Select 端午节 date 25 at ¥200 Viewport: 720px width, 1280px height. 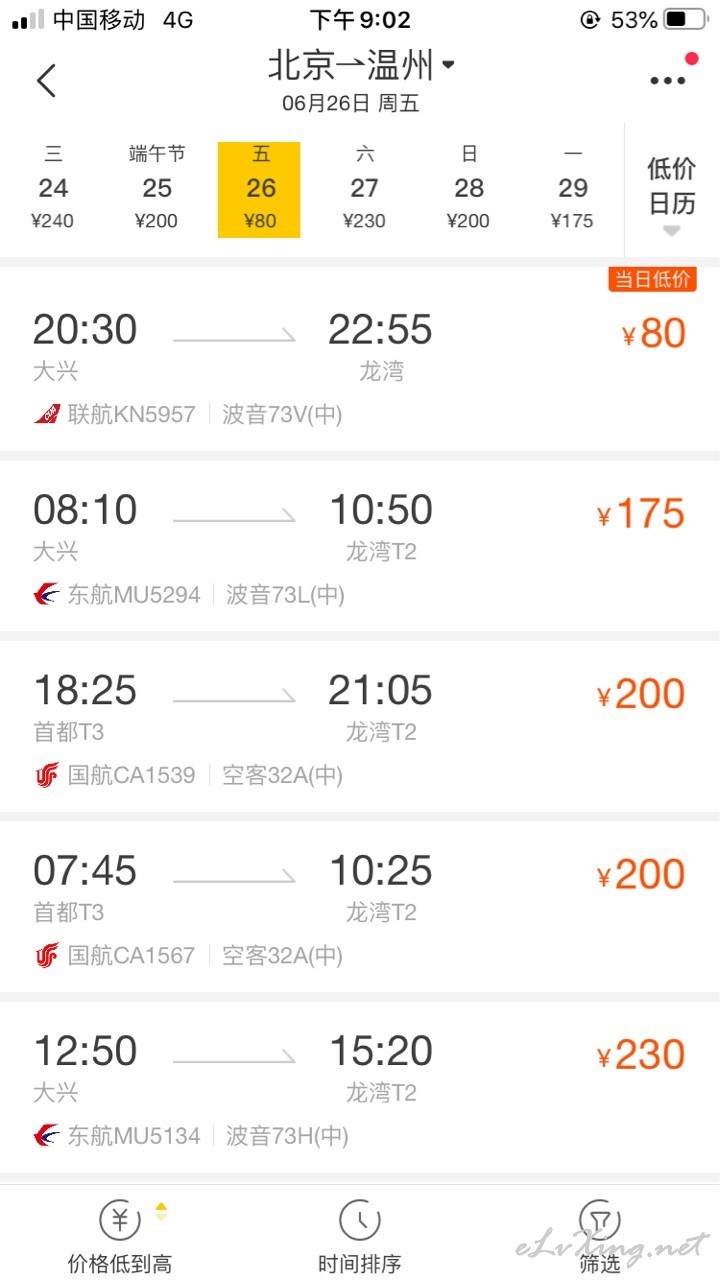pyautogui.click(x=157, y=188)
